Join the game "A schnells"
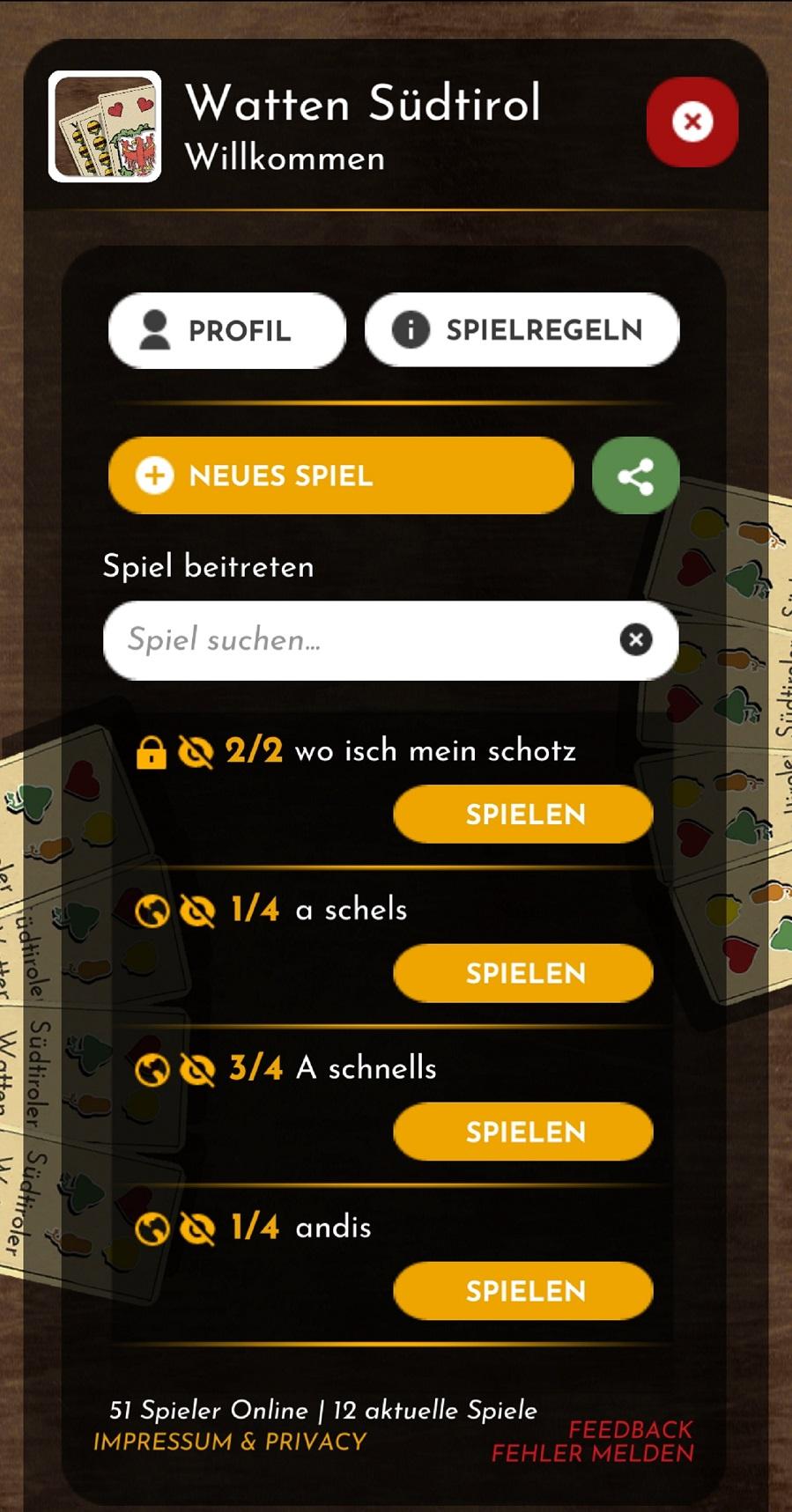Viewport: 792px width, 1512px height. coord(523,1132)
